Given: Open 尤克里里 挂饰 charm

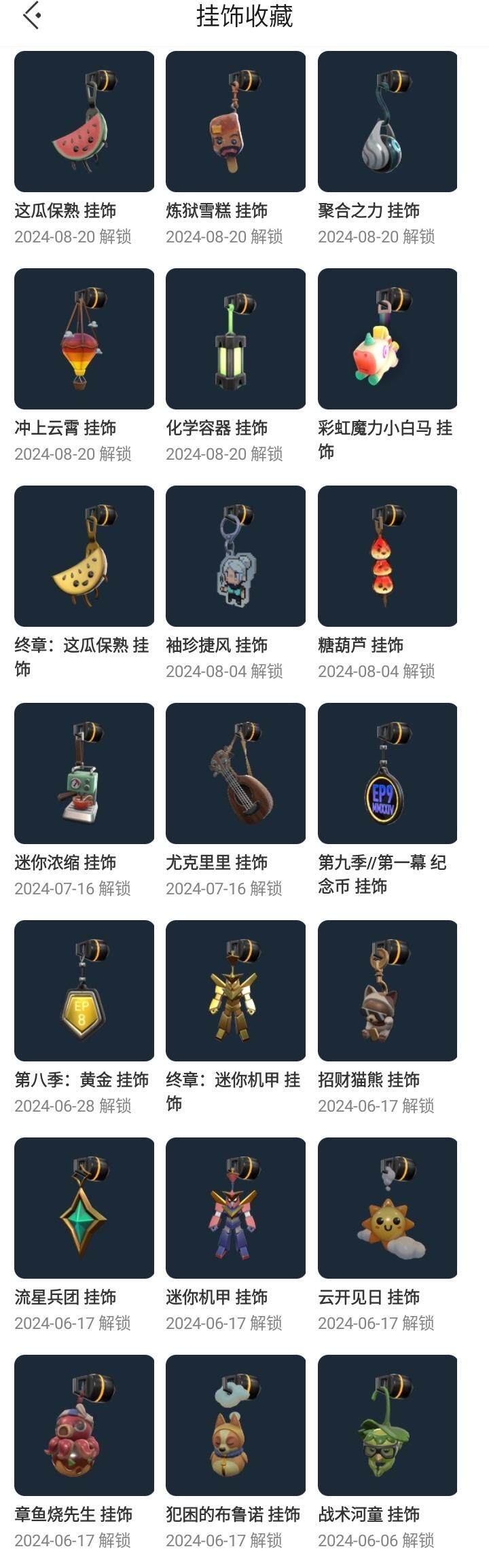Looking at the screenshot, I should click(235, 773).
